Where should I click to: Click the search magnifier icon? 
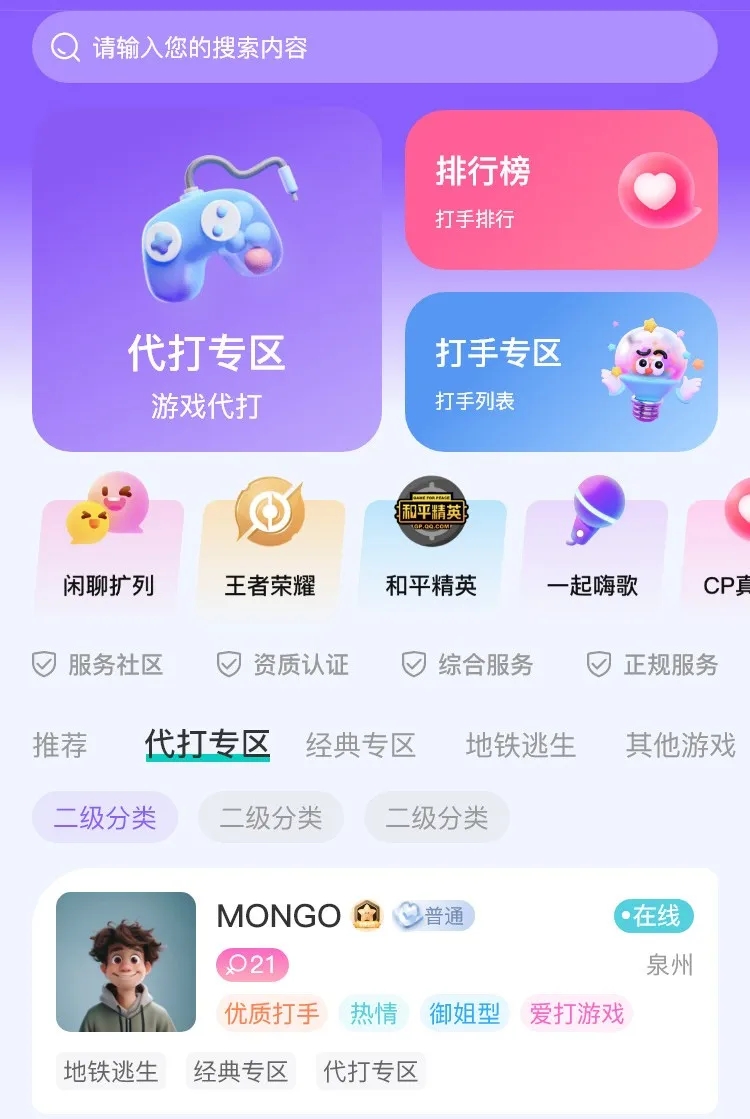pyautogui.click(x=64, y=47)
